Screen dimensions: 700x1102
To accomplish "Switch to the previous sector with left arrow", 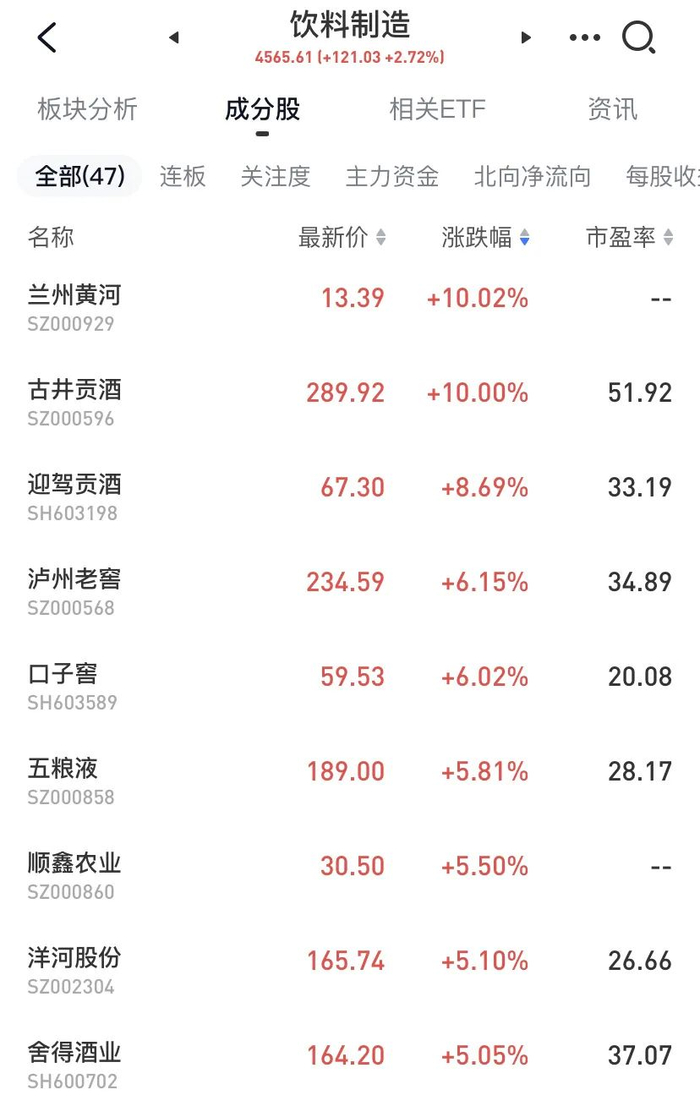I will pyautogui.click(x=173, y=38).
